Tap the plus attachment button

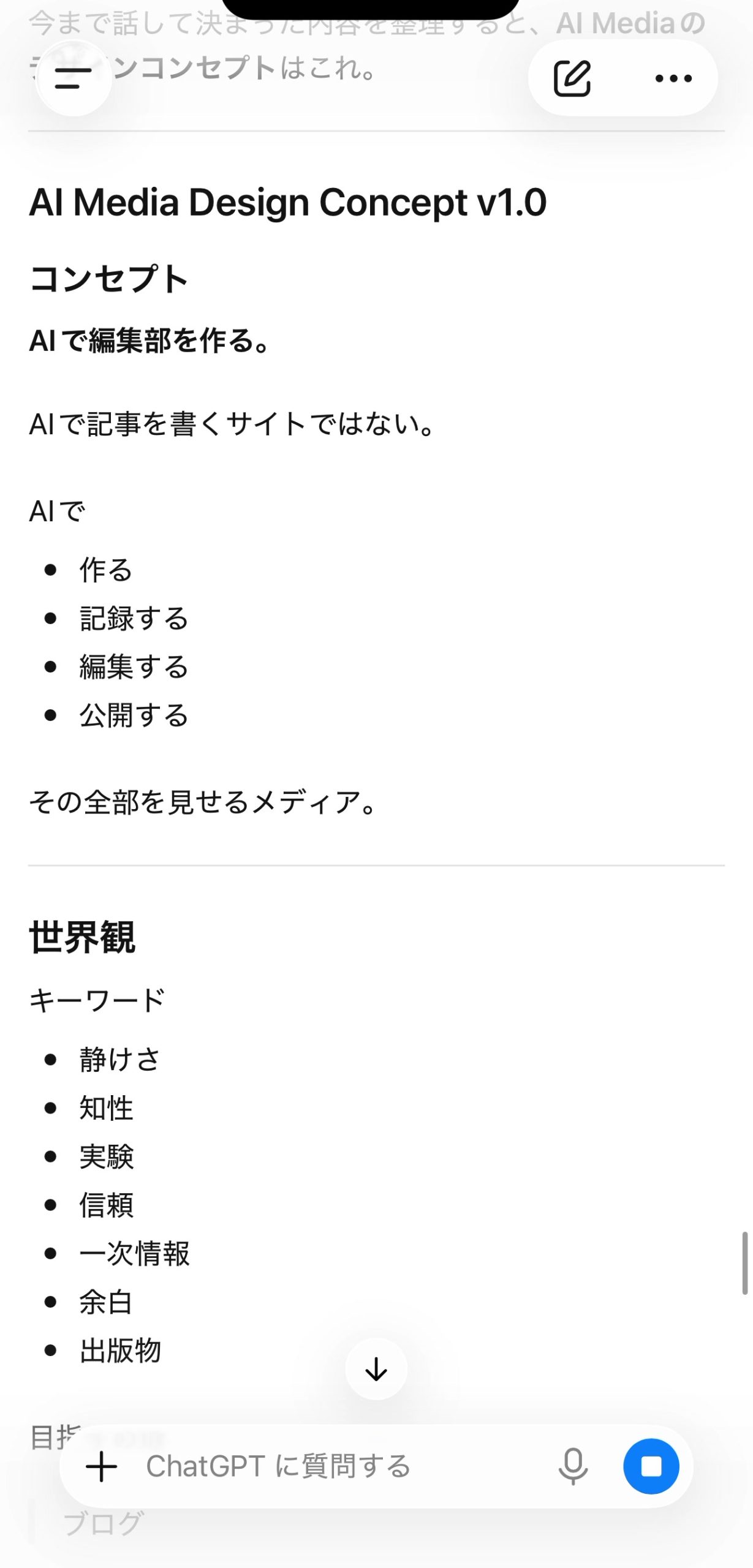tap(102, 1467)
